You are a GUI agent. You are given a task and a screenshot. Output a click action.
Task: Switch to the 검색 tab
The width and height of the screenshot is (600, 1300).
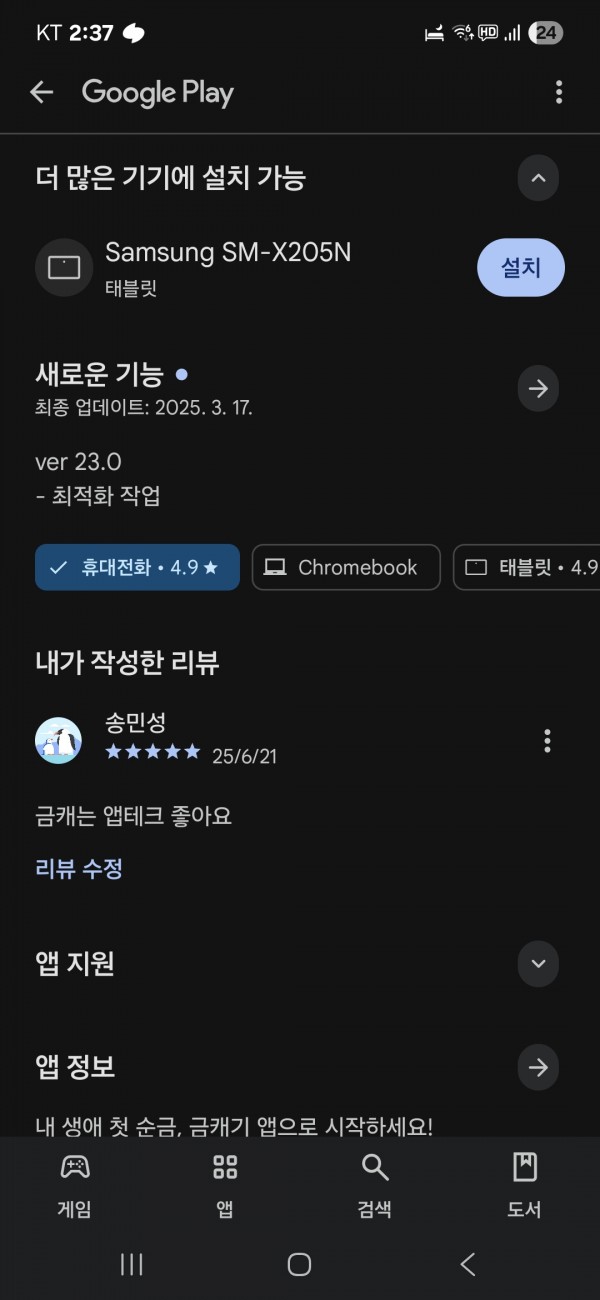[x=375, y=1185]
